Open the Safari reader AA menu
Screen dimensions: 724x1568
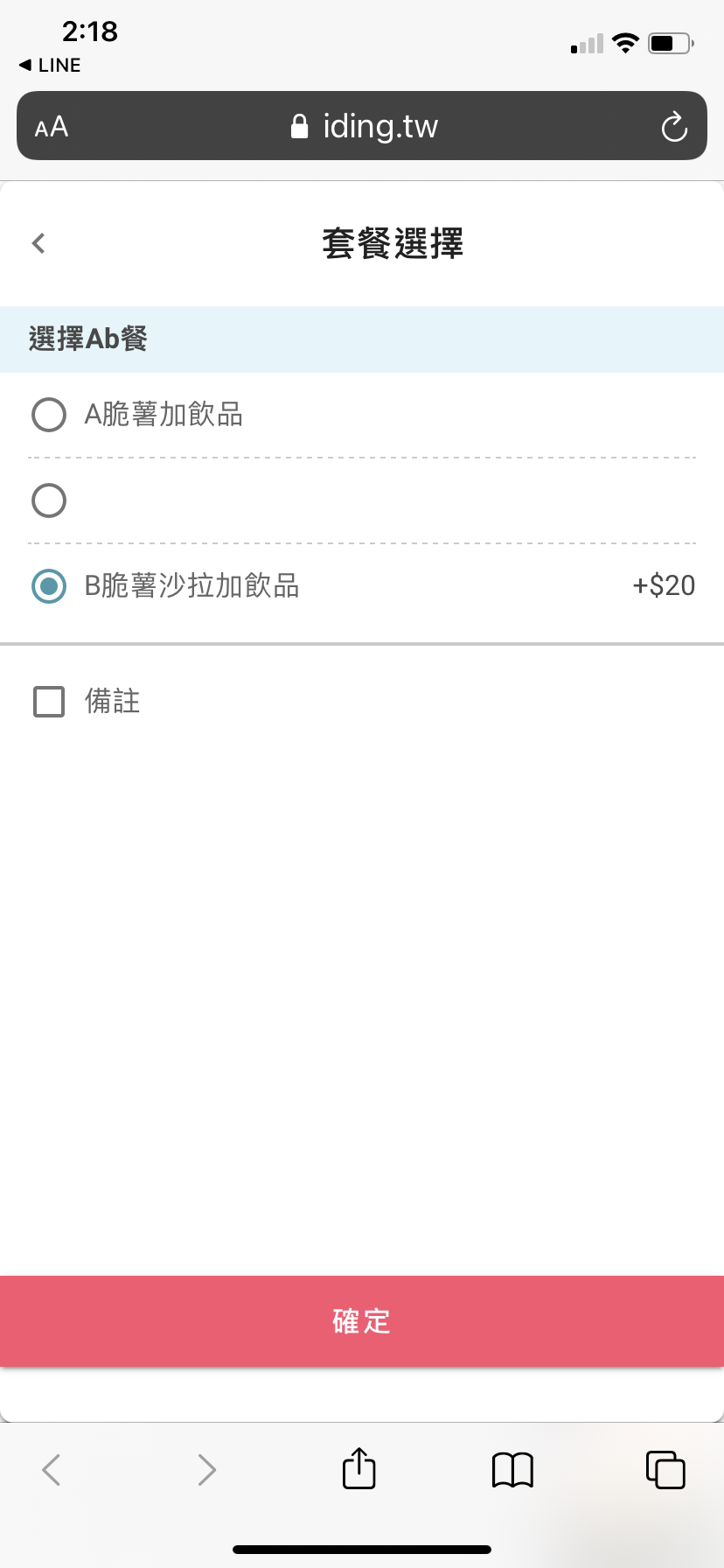pos(52,127)
